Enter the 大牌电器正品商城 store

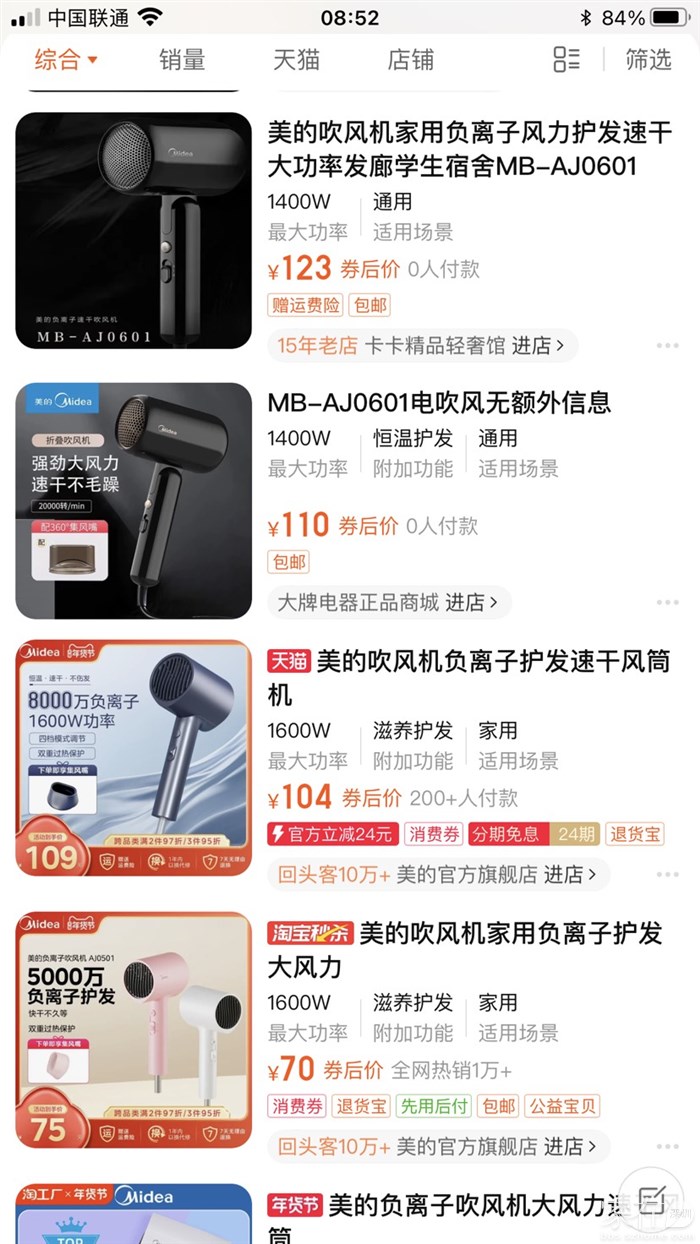390,602
